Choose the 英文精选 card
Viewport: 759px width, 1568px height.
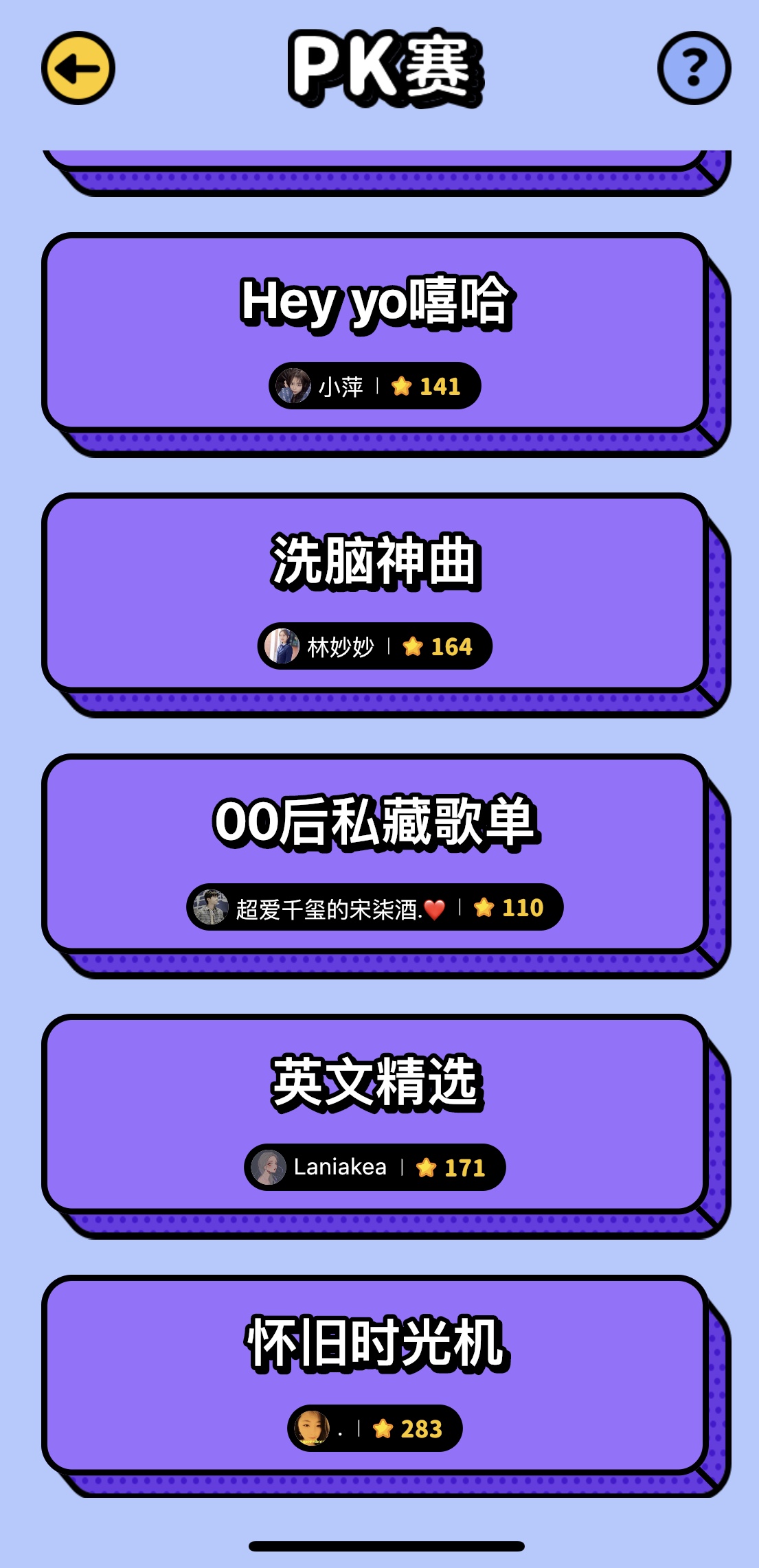(x=376, y=1114)
